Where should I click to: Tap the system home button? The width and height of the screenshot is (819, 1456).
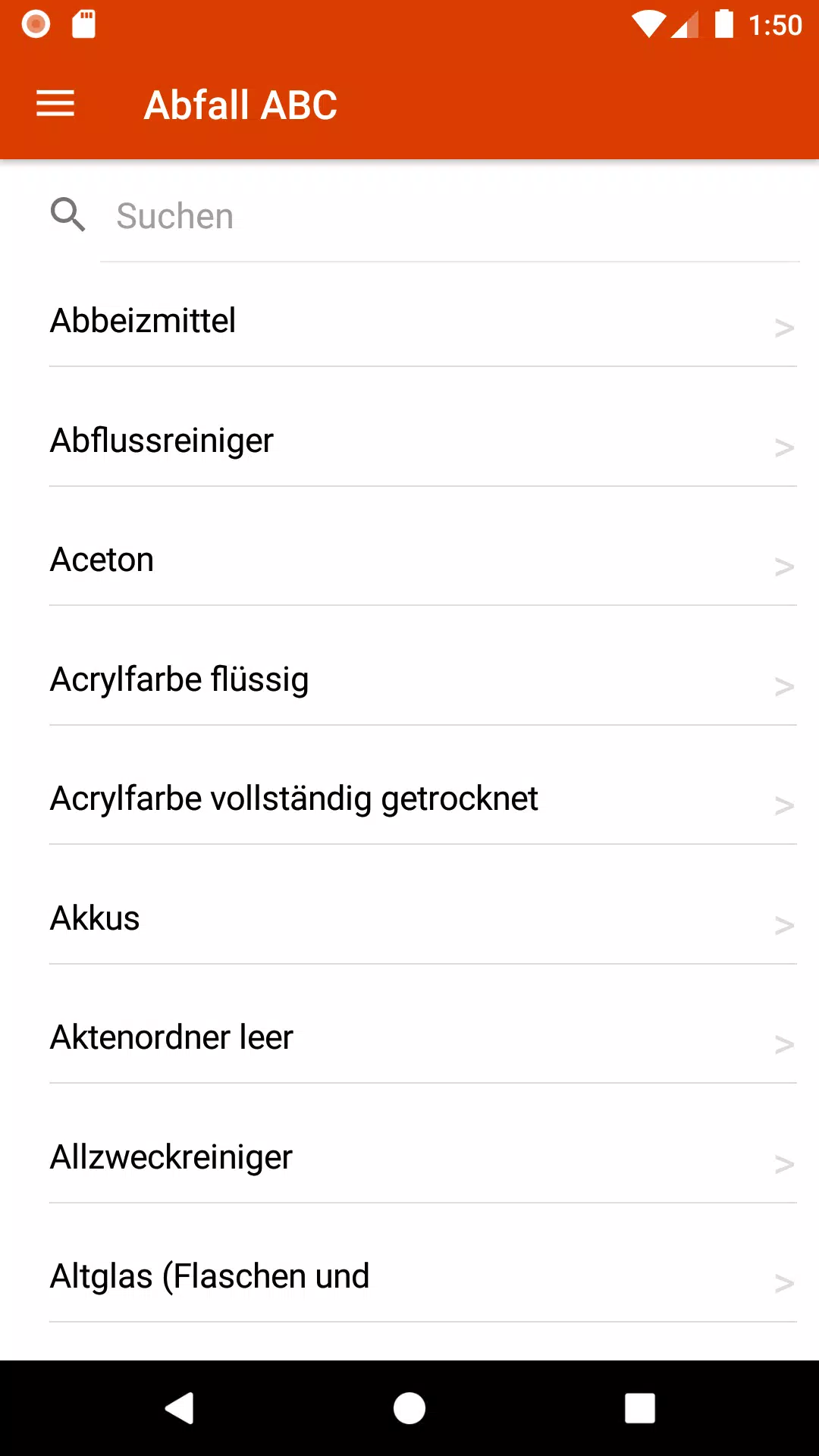(x=409, y=1408)
